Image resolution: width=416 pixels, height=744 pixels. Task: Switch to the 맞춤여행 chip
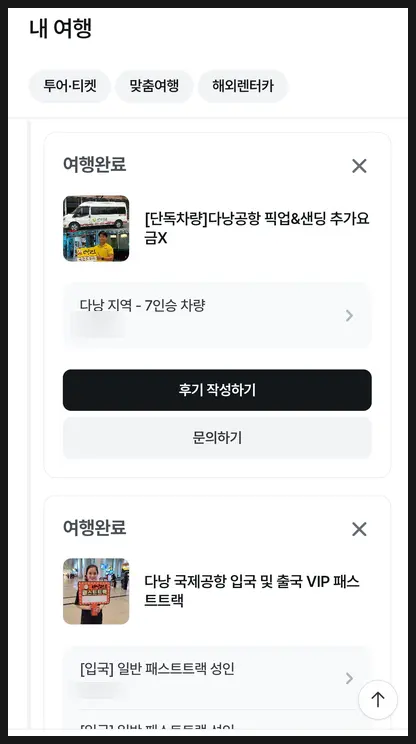coord(154,86)
